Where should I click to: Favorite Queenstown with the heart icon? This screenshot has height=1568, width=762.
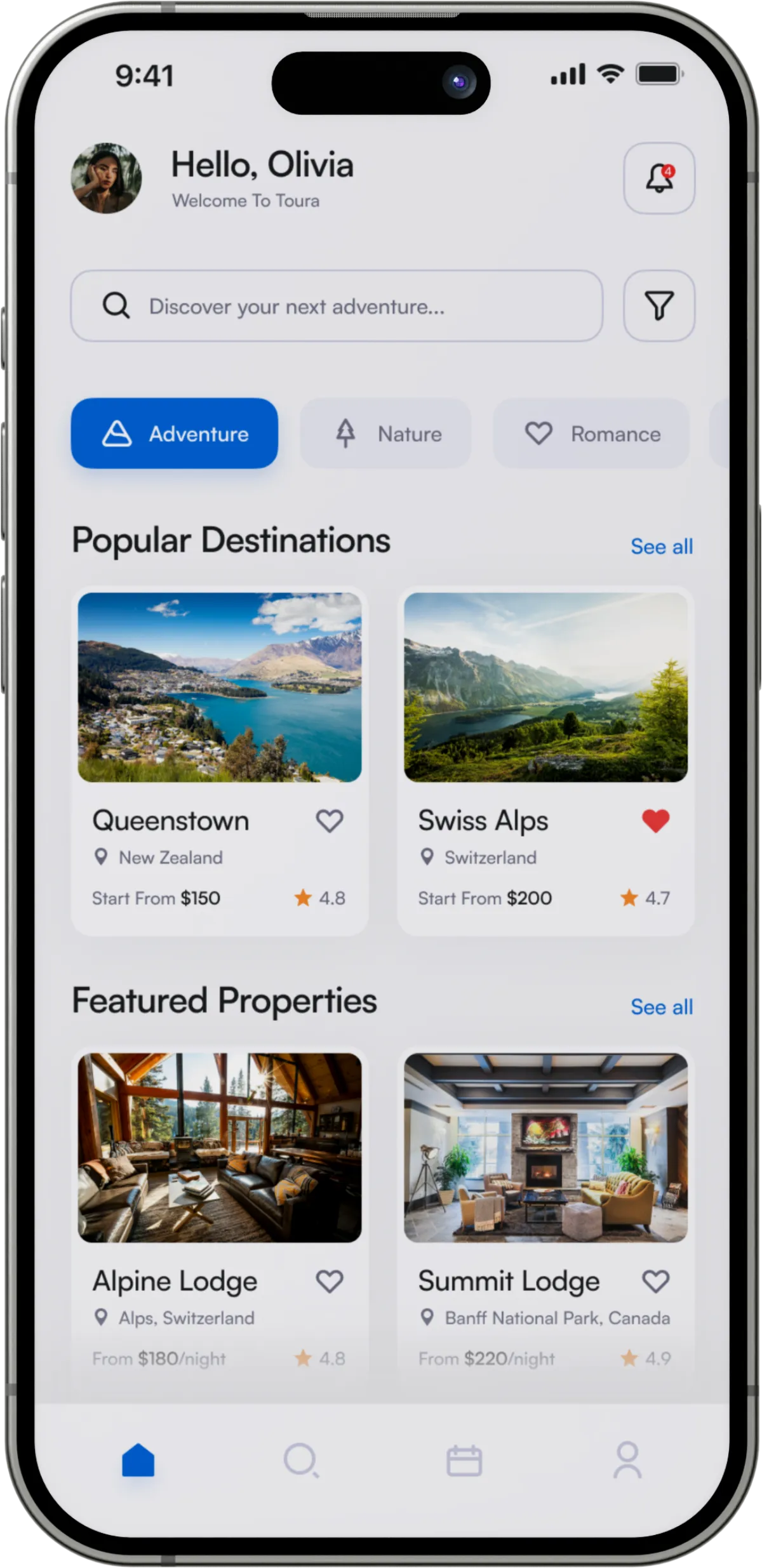pos(330,821)
